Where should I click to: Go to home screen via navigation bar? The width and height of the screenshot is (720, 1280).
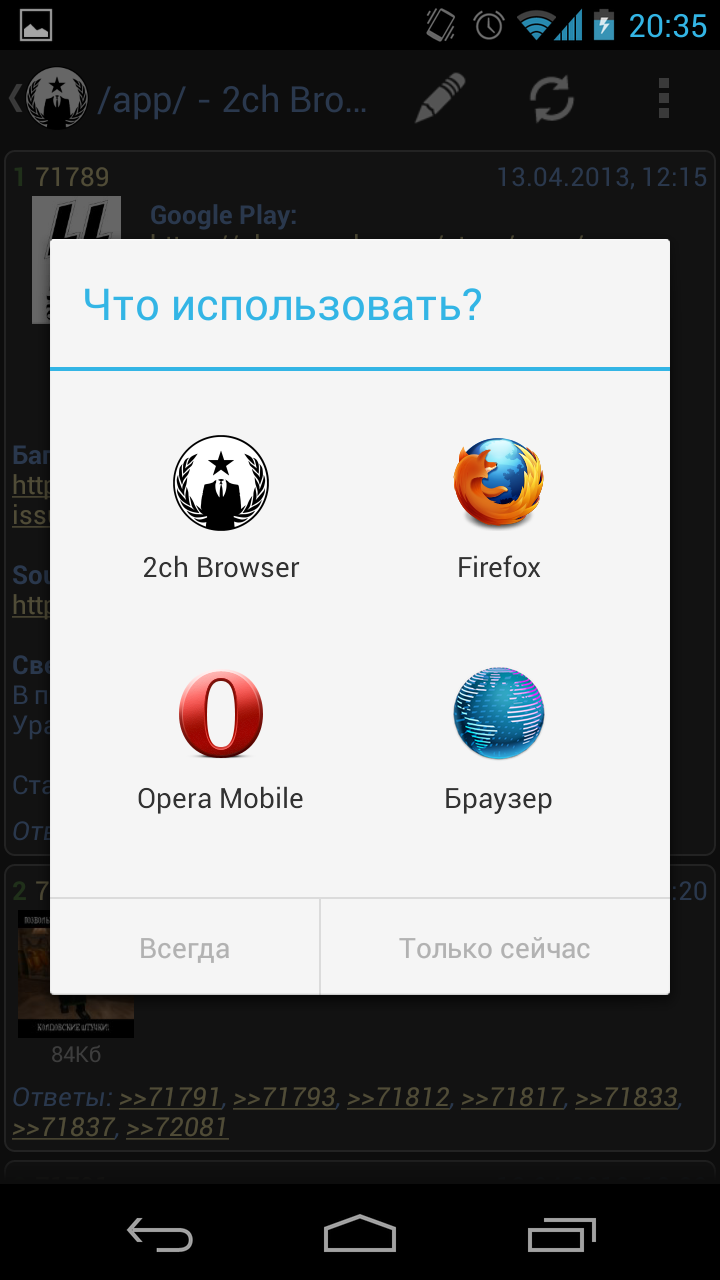[360, 1234]
